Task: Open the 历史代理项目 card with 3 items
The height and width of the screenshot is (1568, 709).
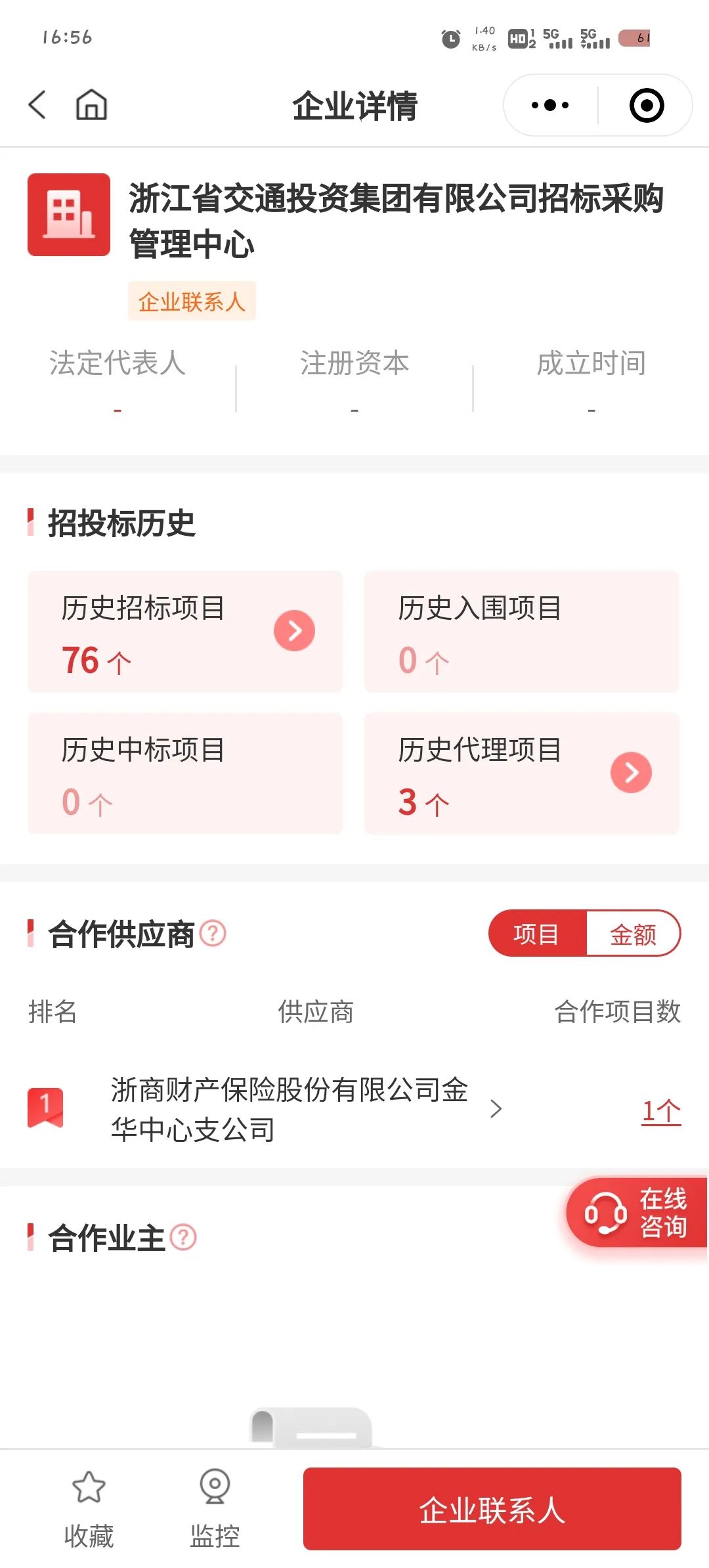Action: (521, 773)
